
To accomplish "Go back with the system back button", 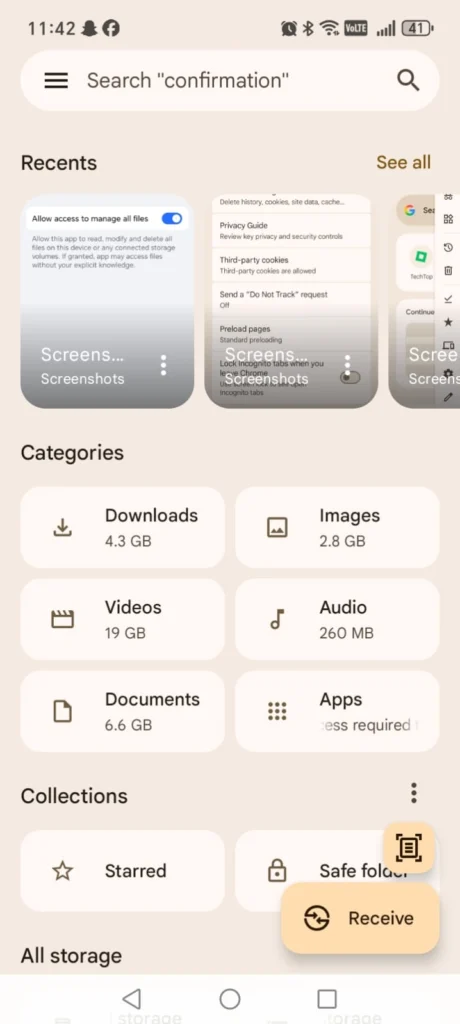I will pyautogui.click(x=132, y=999).
